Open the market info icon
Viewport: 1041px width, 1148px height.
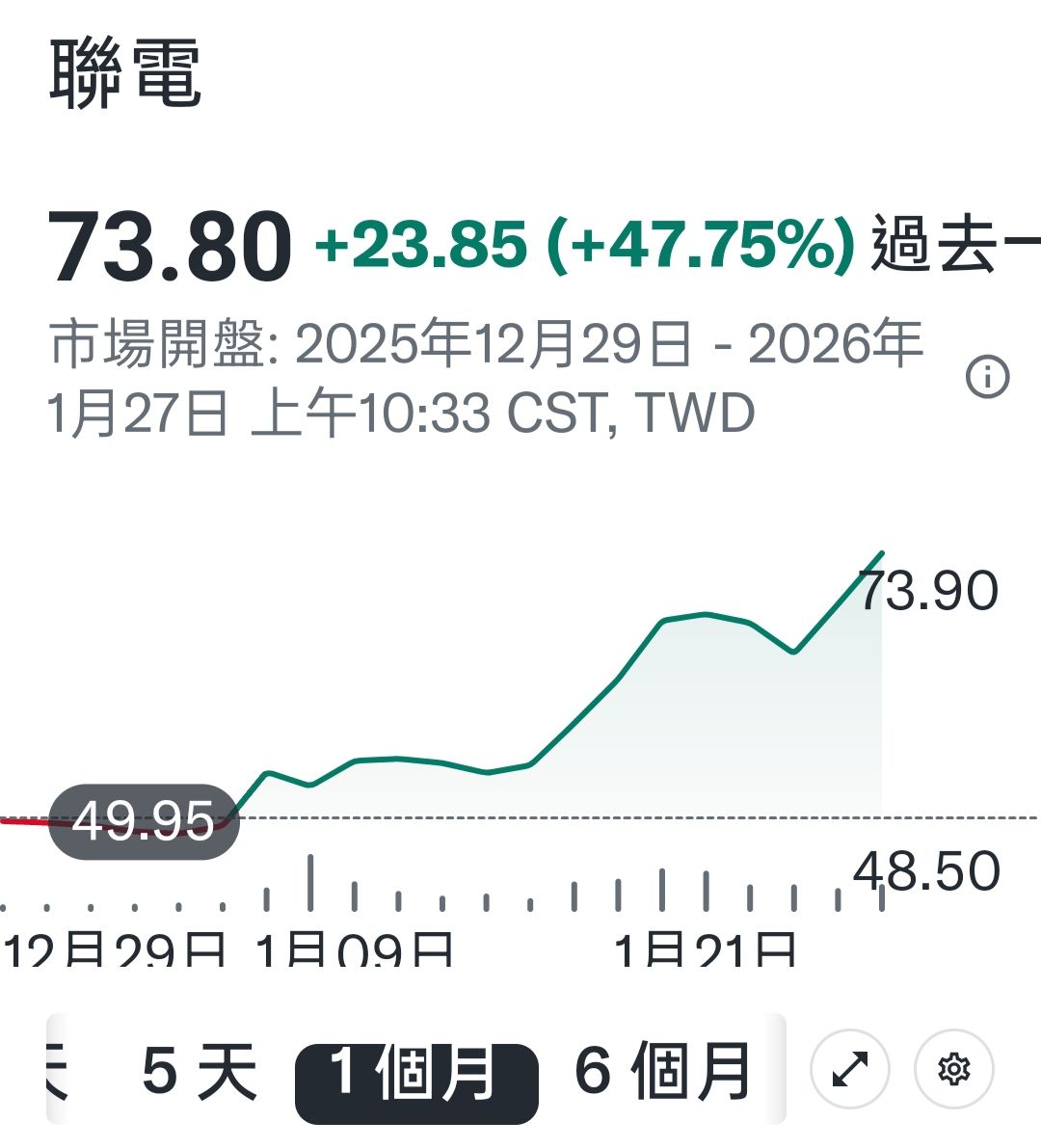pyautogui.click(x=987, y=377)
